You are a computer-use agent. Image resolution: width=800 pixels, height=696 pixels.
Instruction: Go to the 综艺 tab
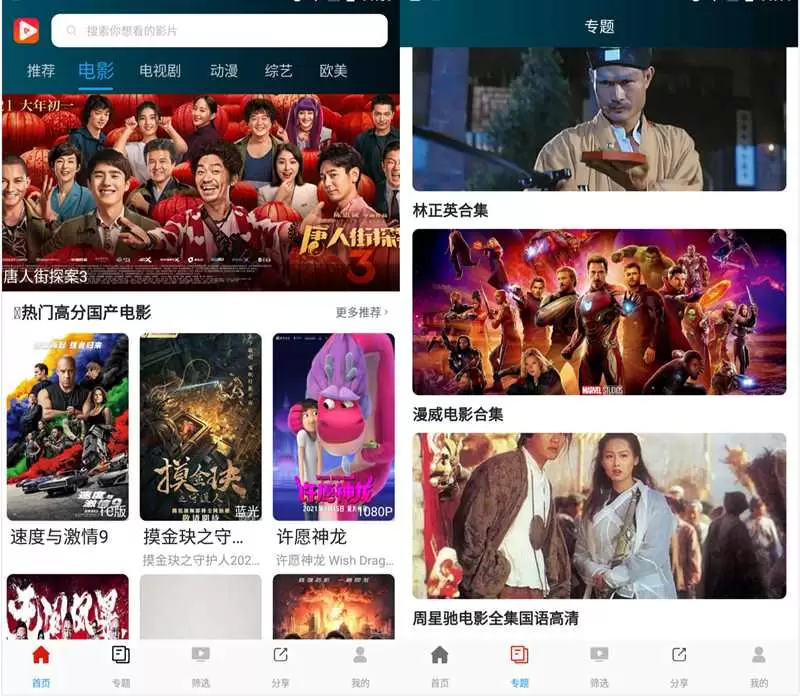[279, 71]
